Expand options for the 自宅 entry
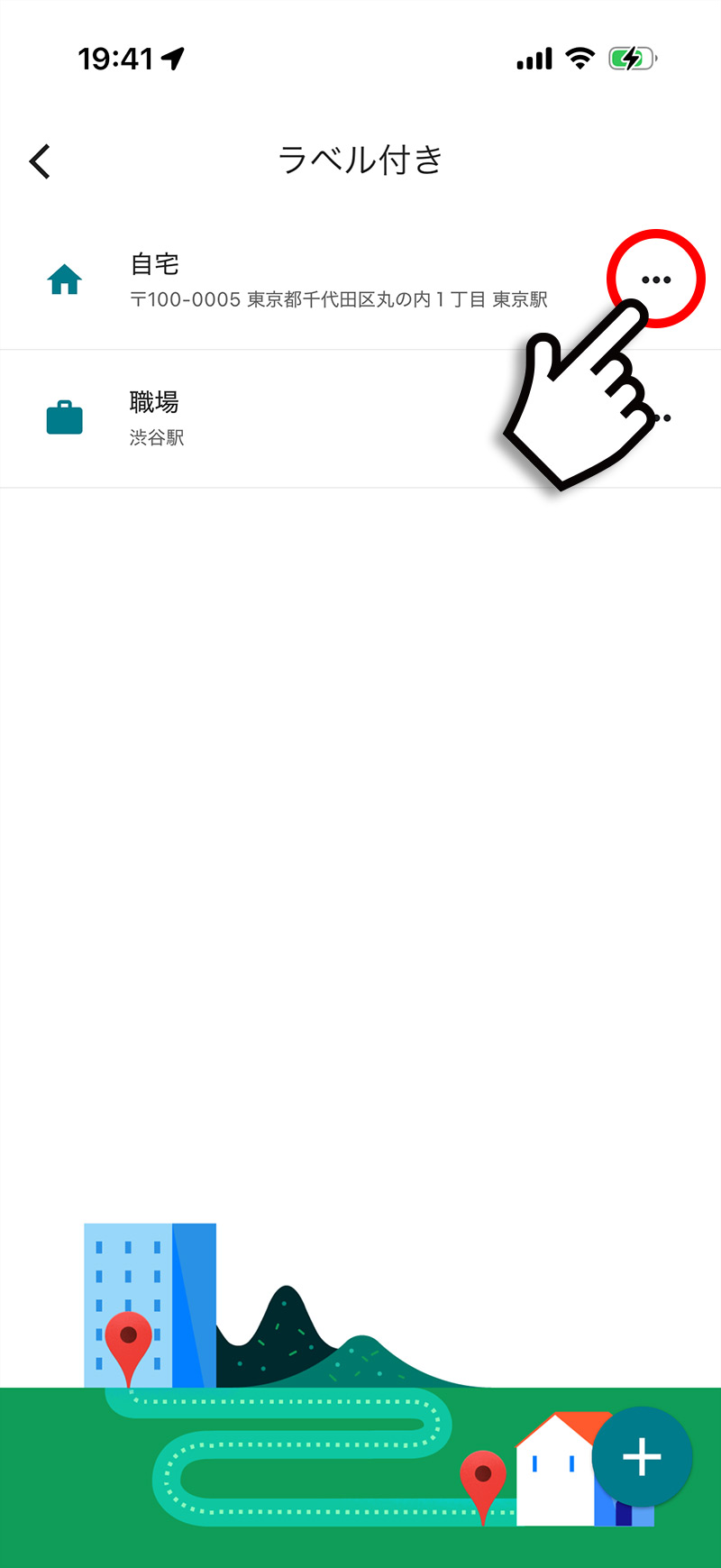Image resolution: width=721 pixels, height=1568 pixels. click(656, 280)
